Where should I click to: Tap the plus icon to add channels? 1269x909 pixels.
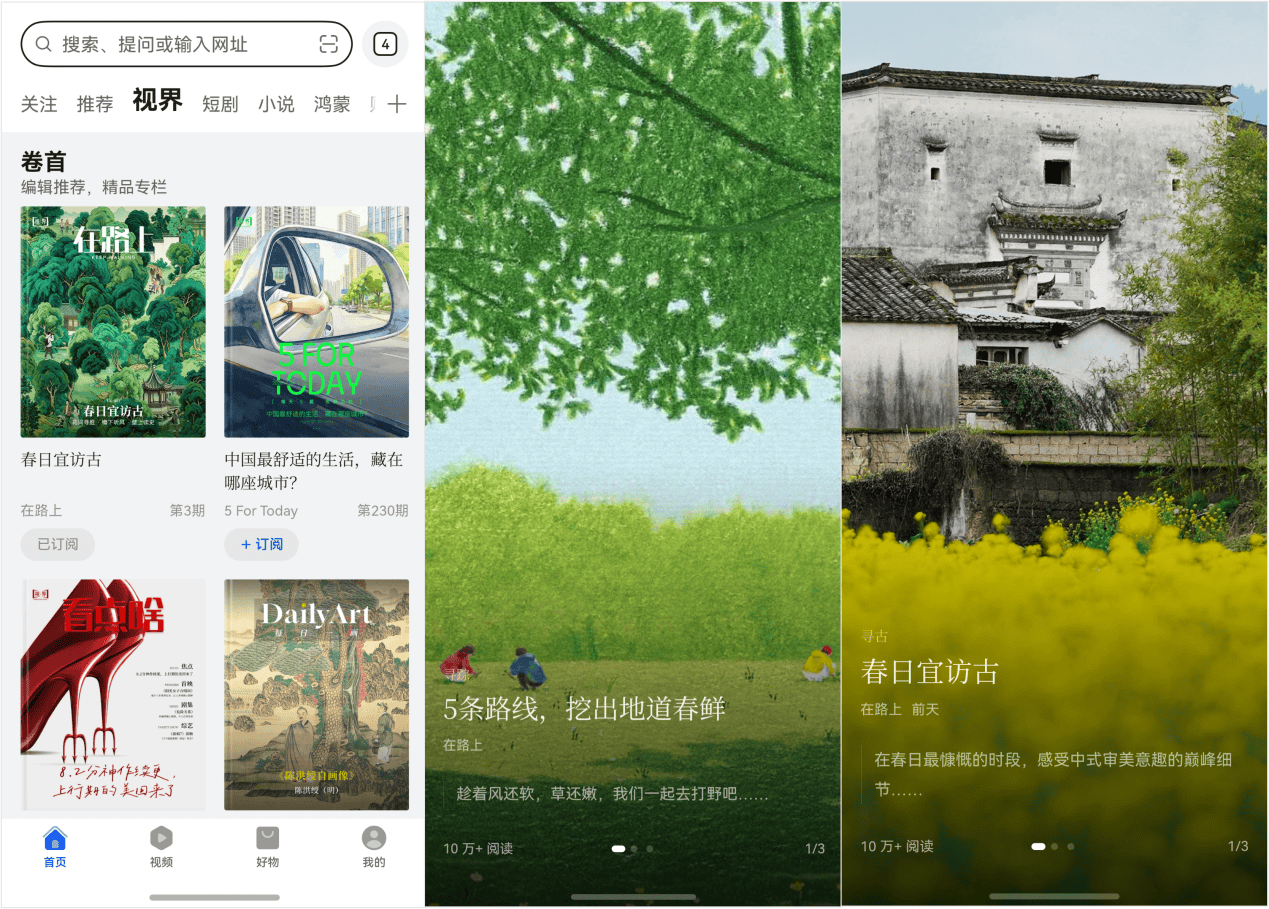point(397,104)
